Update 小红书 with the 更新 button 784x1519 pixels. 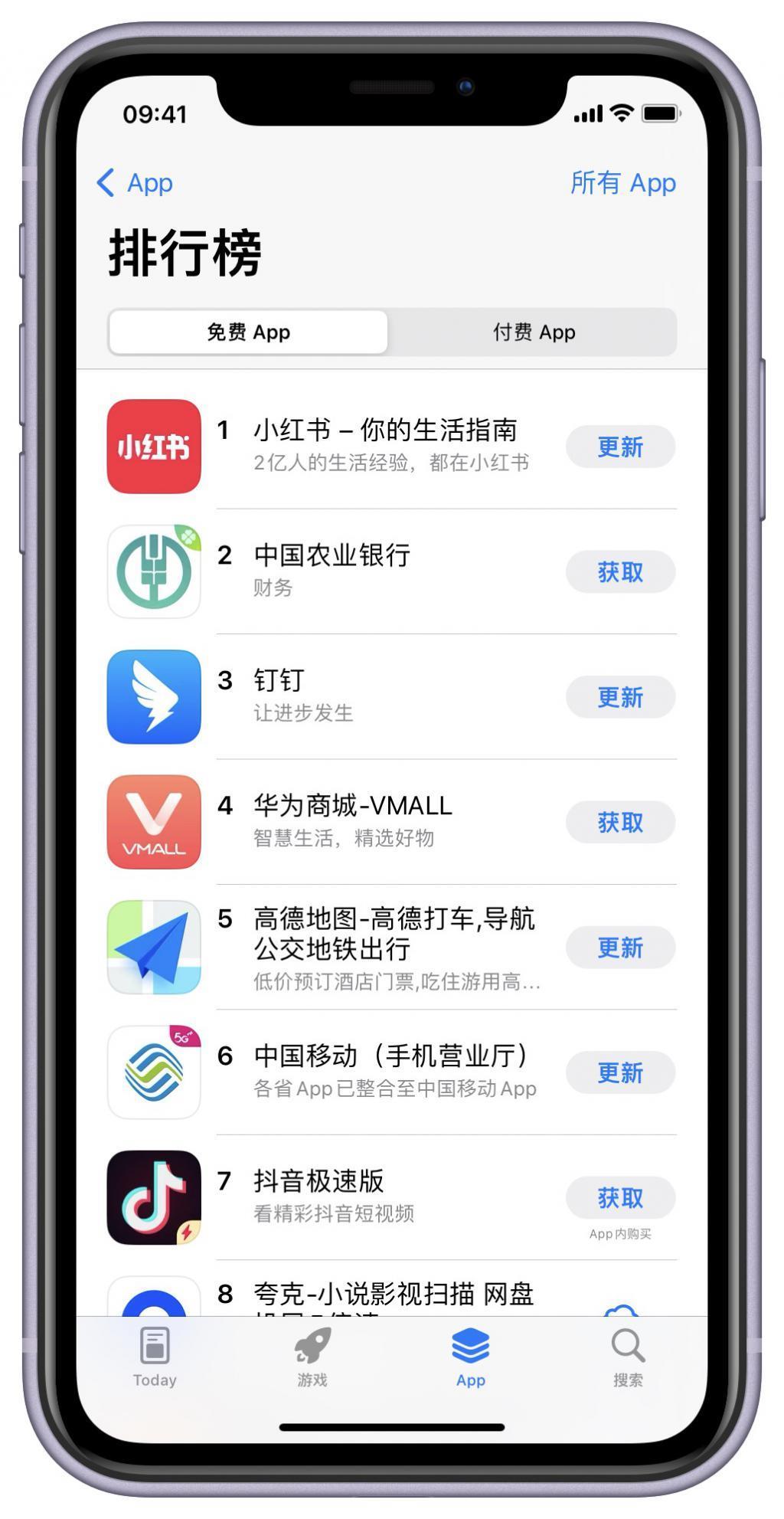[620, 447]
